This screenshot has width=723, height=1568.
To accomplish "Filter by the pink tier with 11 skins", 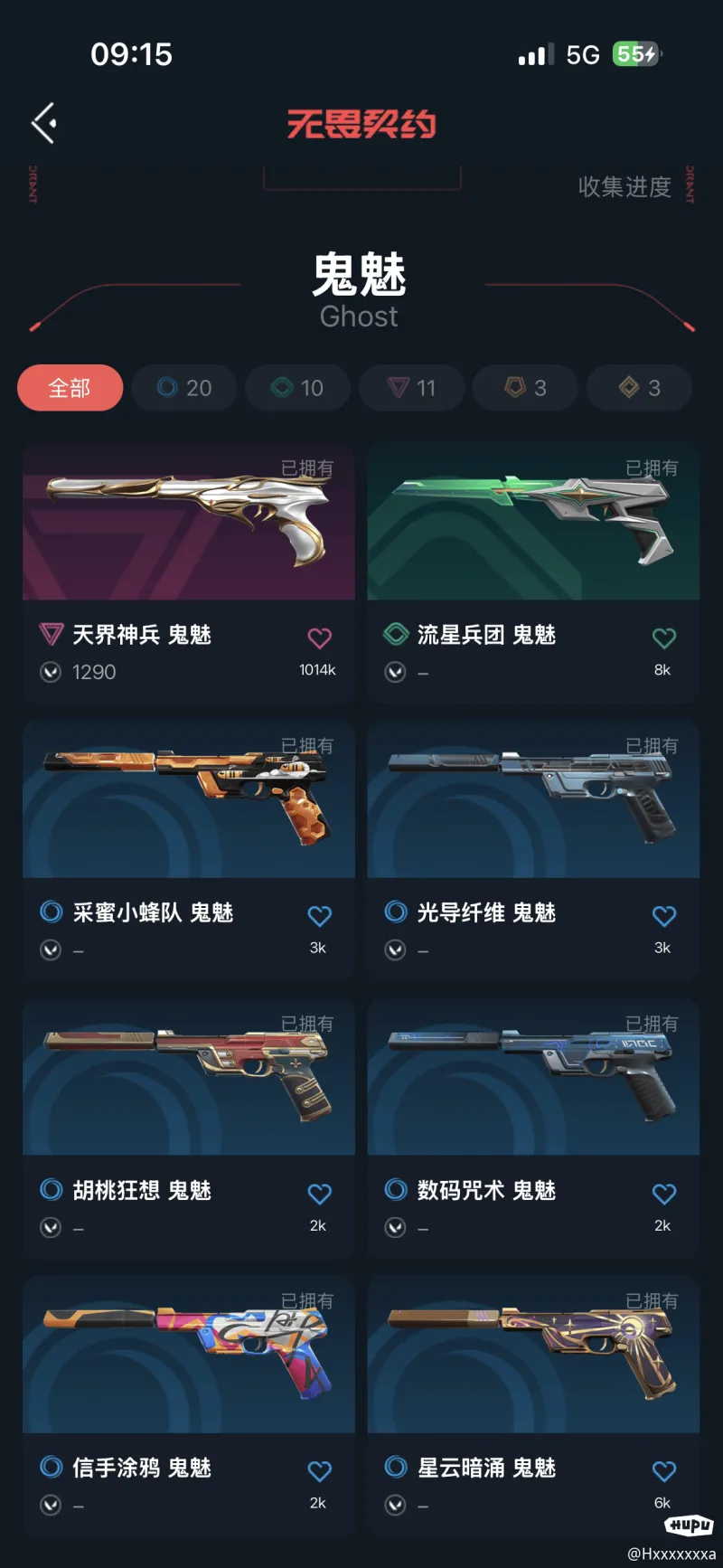I will click(x=412, y=388).
